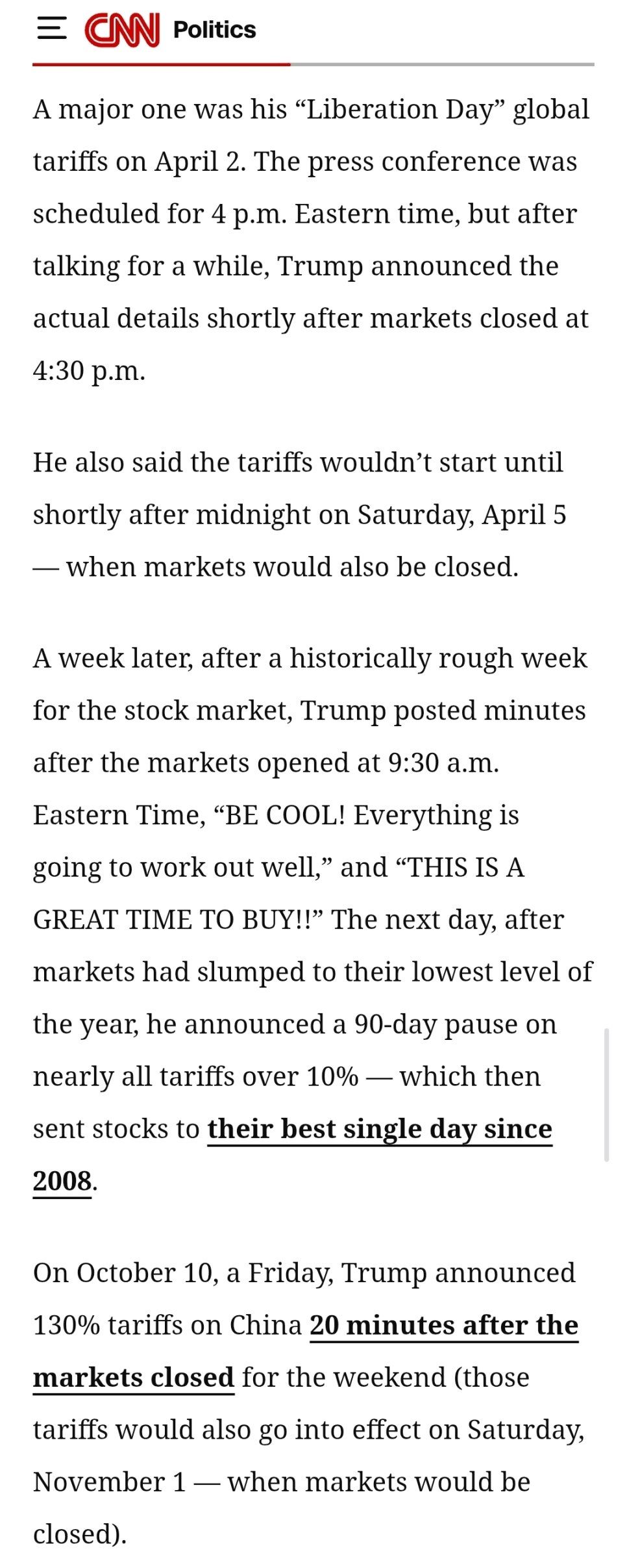This screenshot has width=627, height=1568.
Task: Follow the "20 minutes after the markets closed" link
Action: 443,1325
